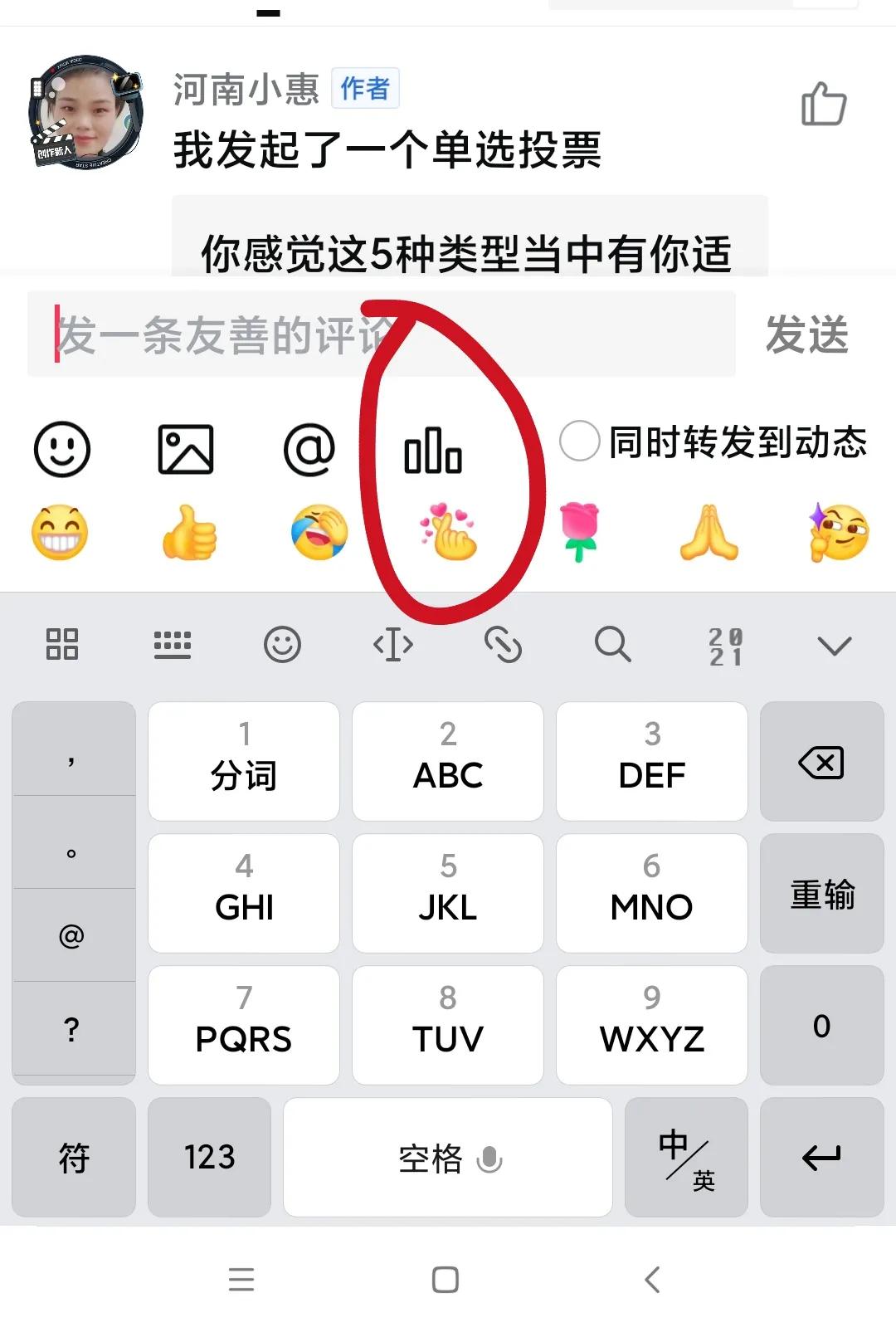Image resolution: width=896 pixels, height=1327 pixels.
Task: Select the keyboard layout grid icon
Action: click(63, 644)
